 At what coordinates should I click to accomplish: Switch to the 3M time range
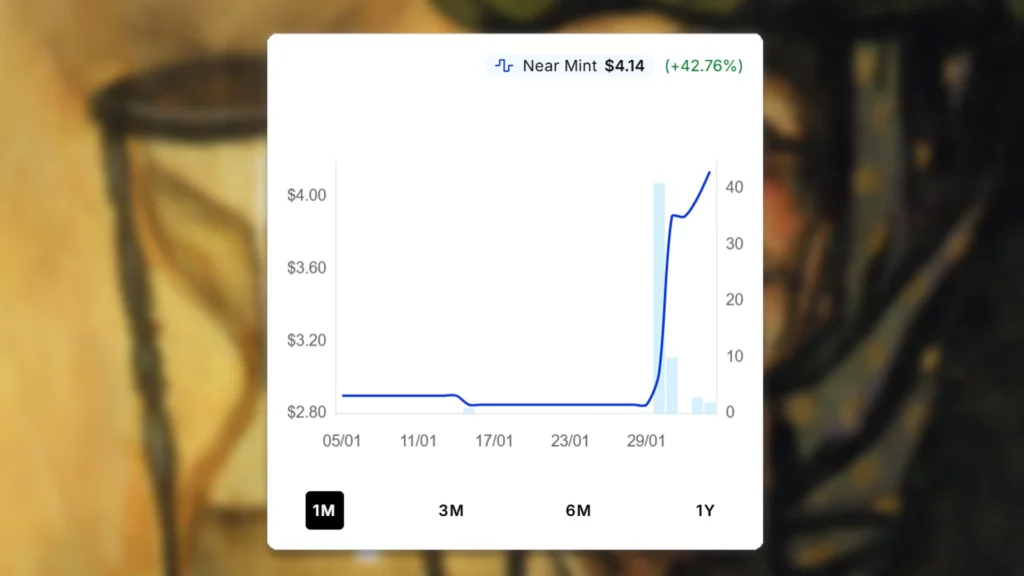pos(451,510)
